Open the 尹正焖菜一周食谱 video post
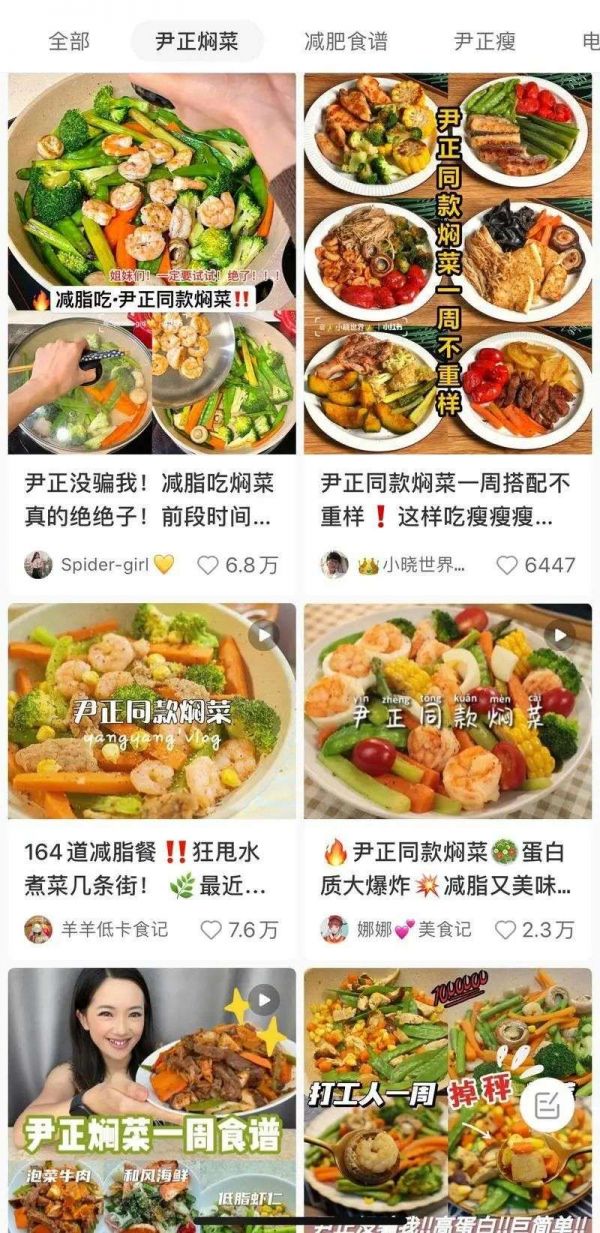The width and height of the screenshot is (600, 1233). (152, 1098)
